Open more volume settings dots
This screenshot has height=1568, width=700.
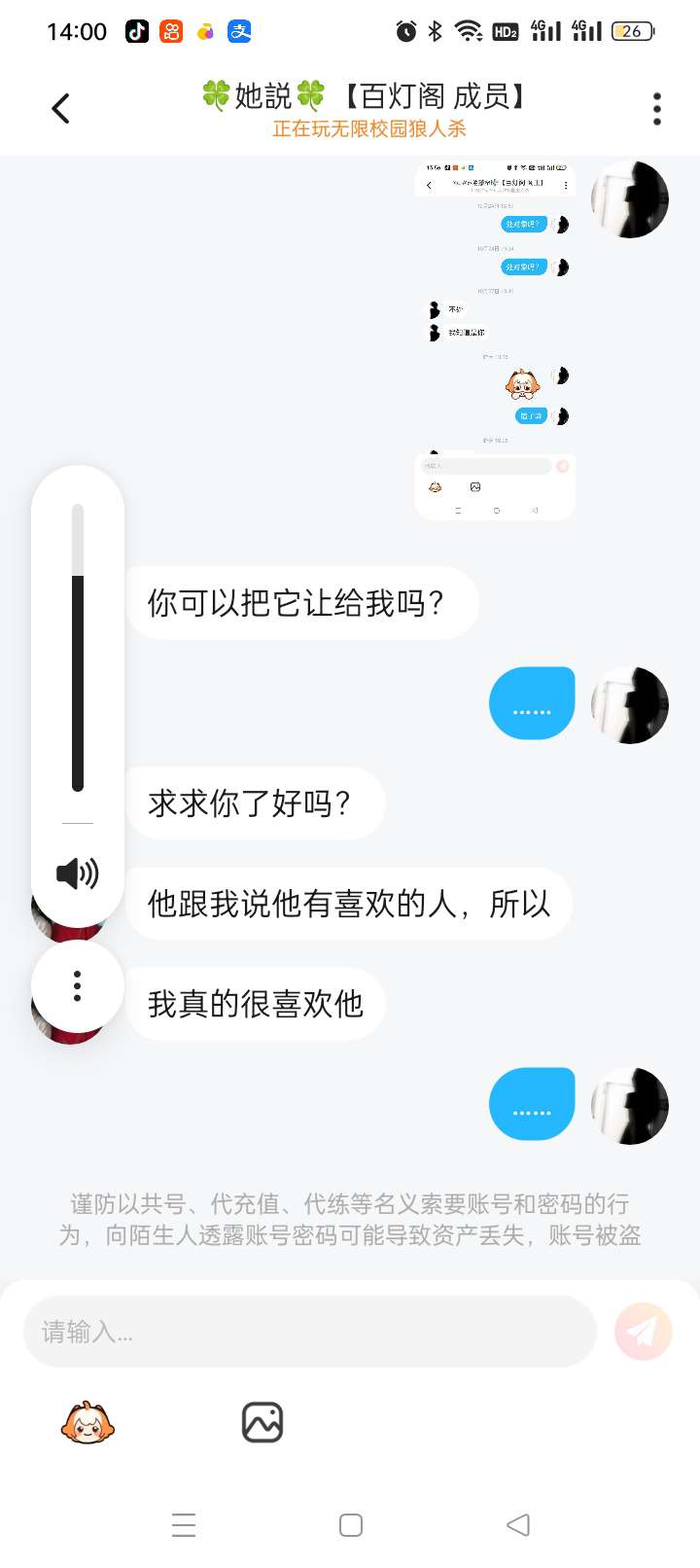(x=78, y=986)
